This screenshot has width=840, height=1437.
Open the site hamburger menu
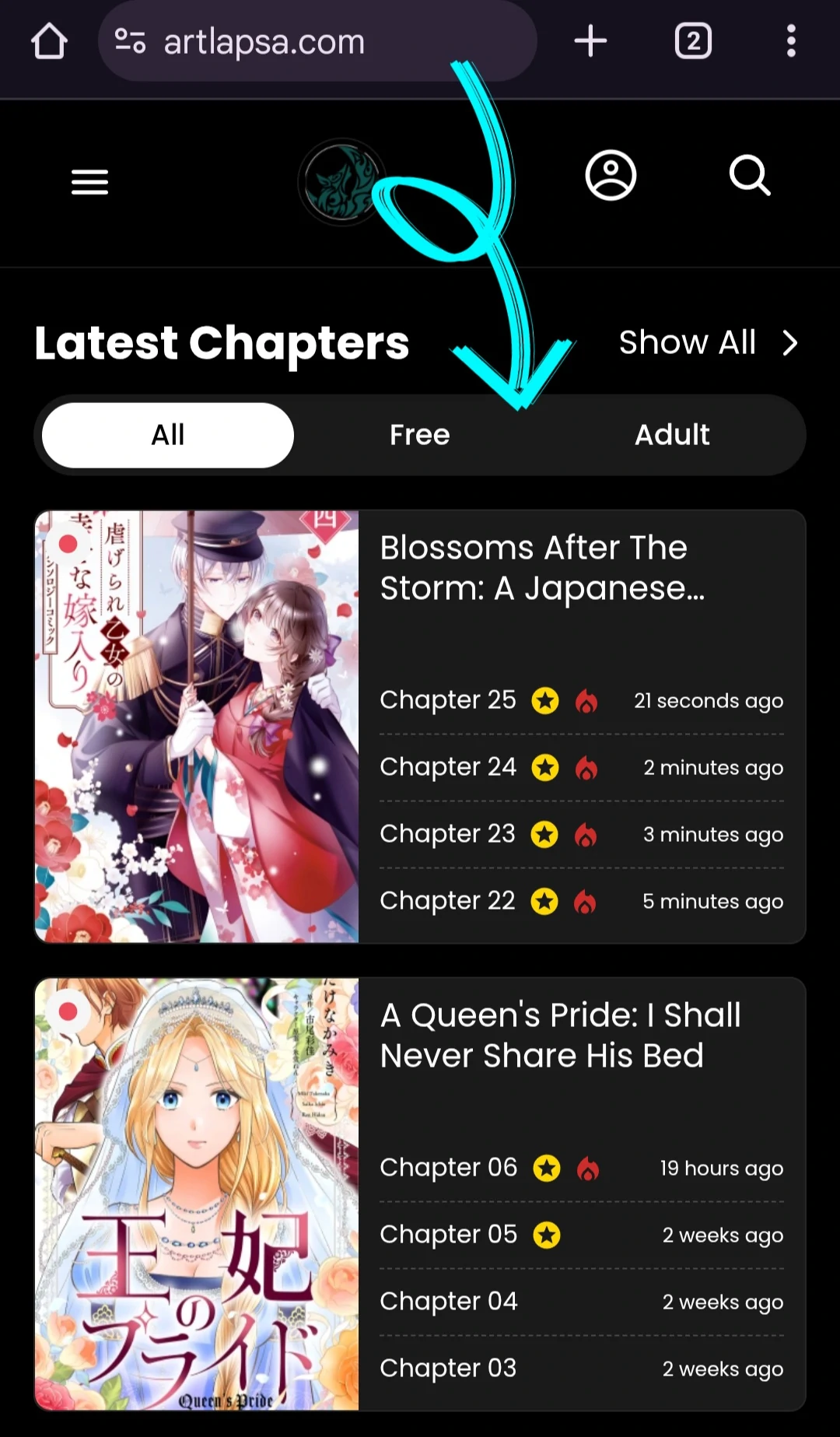89,182
